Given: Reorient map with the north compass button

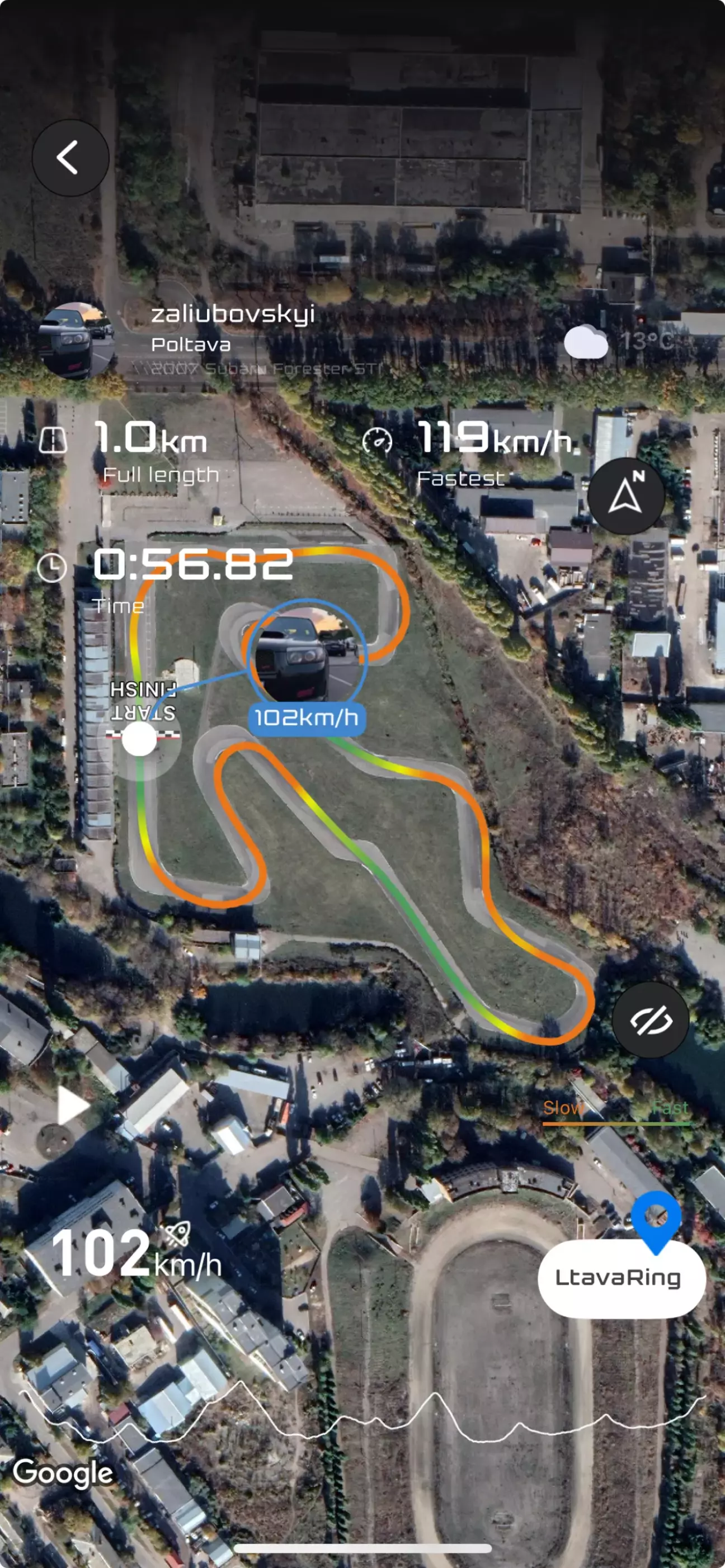Looking at the screenshot, I should point(626,496).
